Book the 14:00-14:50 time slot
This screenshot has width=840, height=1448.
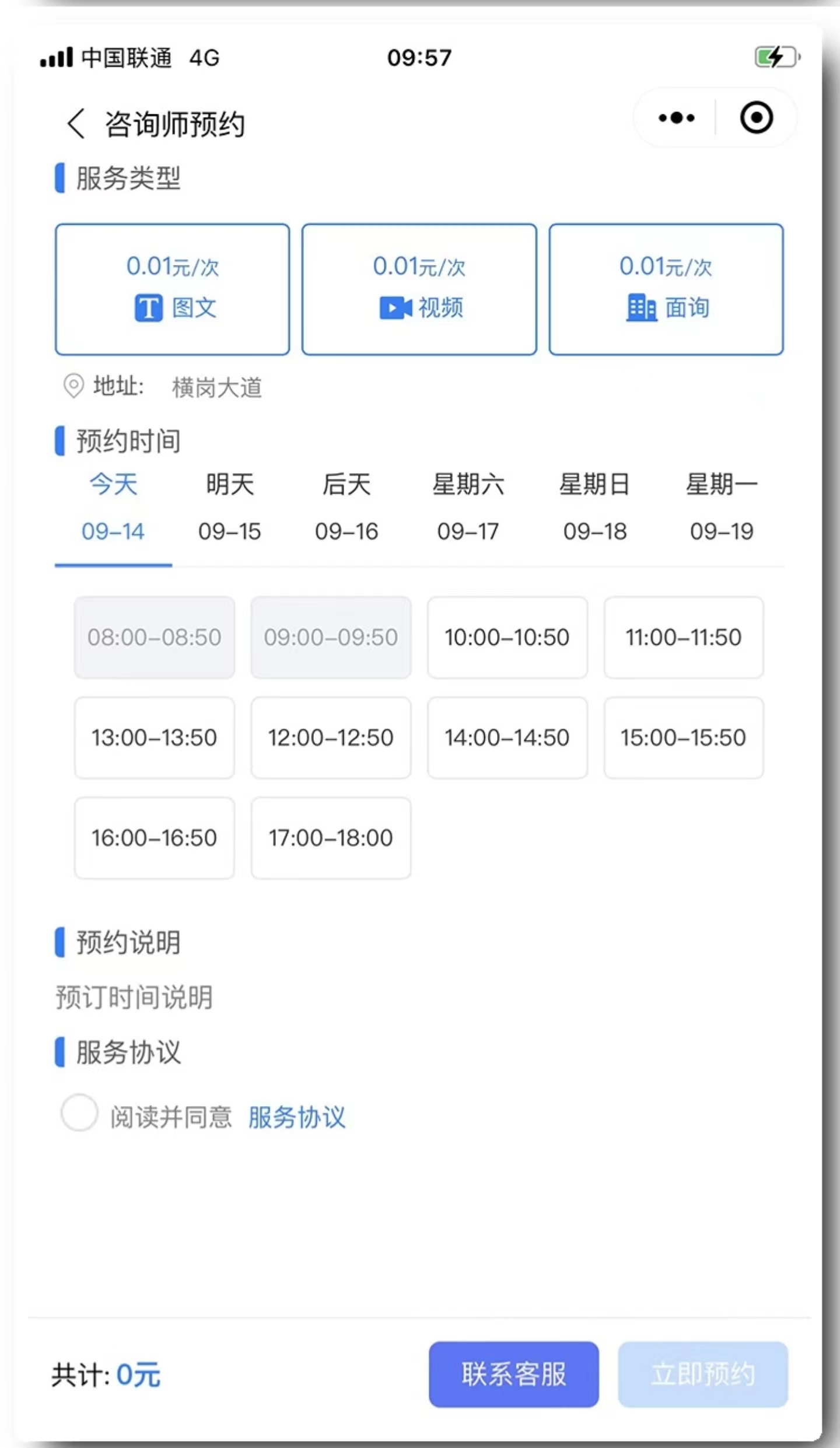click(507, 737)
